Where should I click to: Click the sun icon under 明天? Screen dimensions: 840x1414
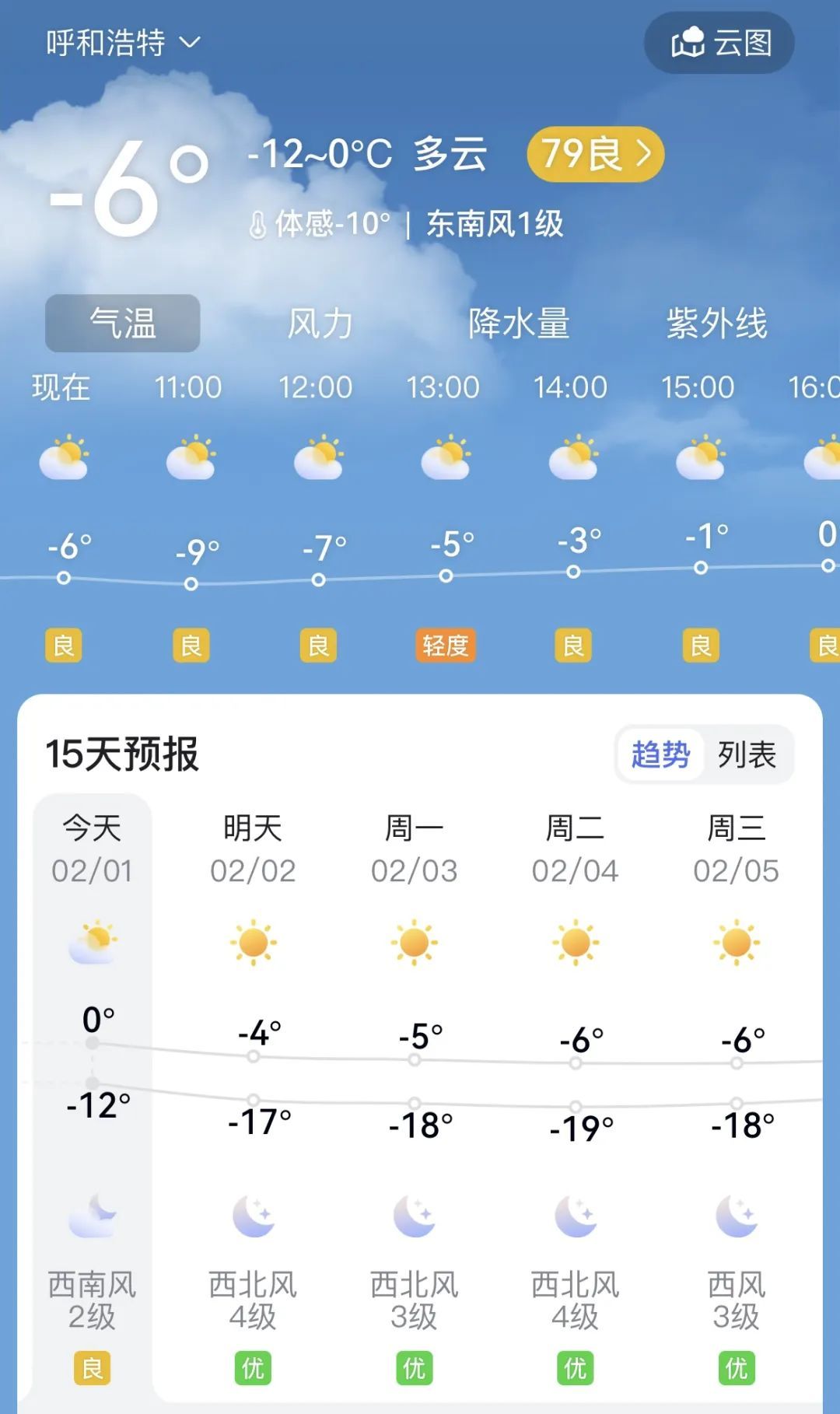pos(254,941)
